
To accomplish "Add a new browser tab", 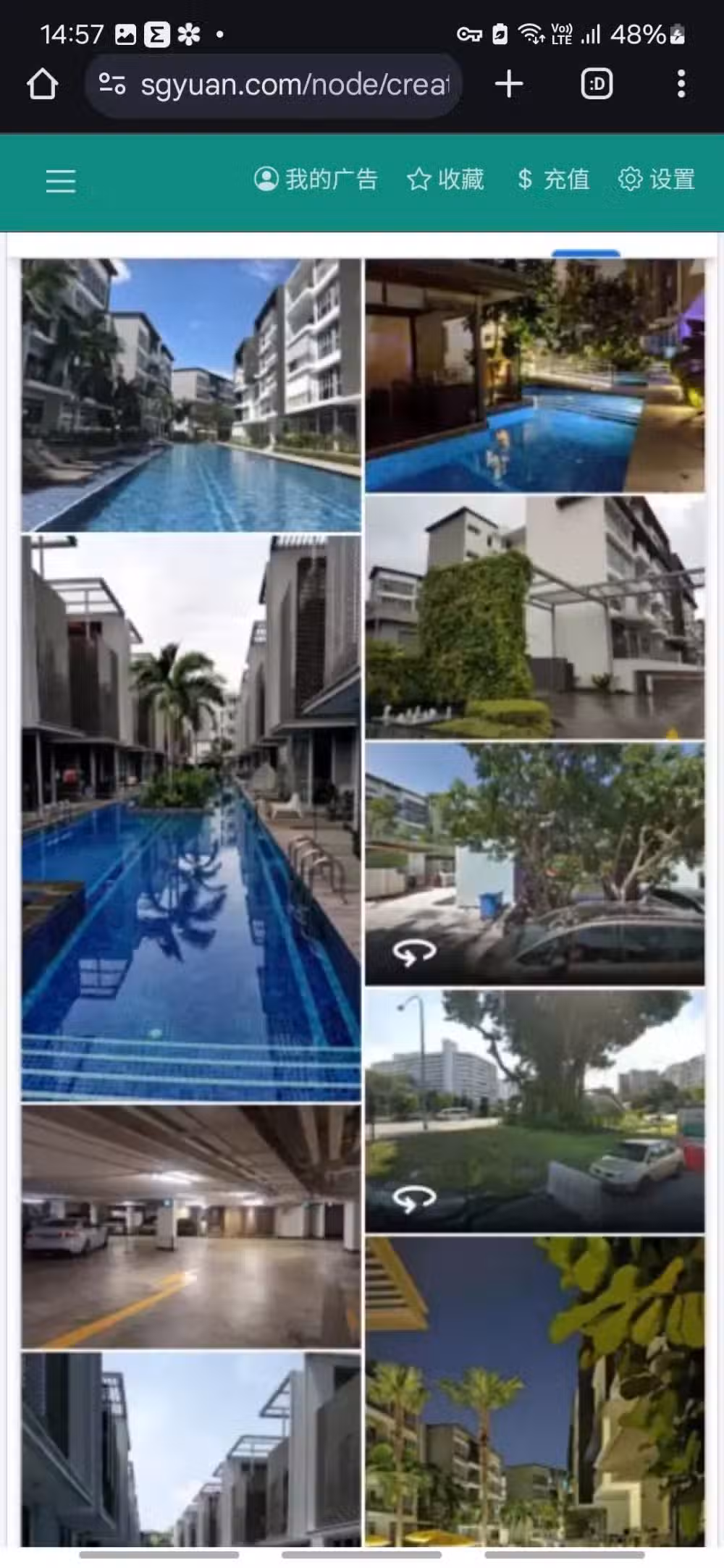I will pos(509,84).
